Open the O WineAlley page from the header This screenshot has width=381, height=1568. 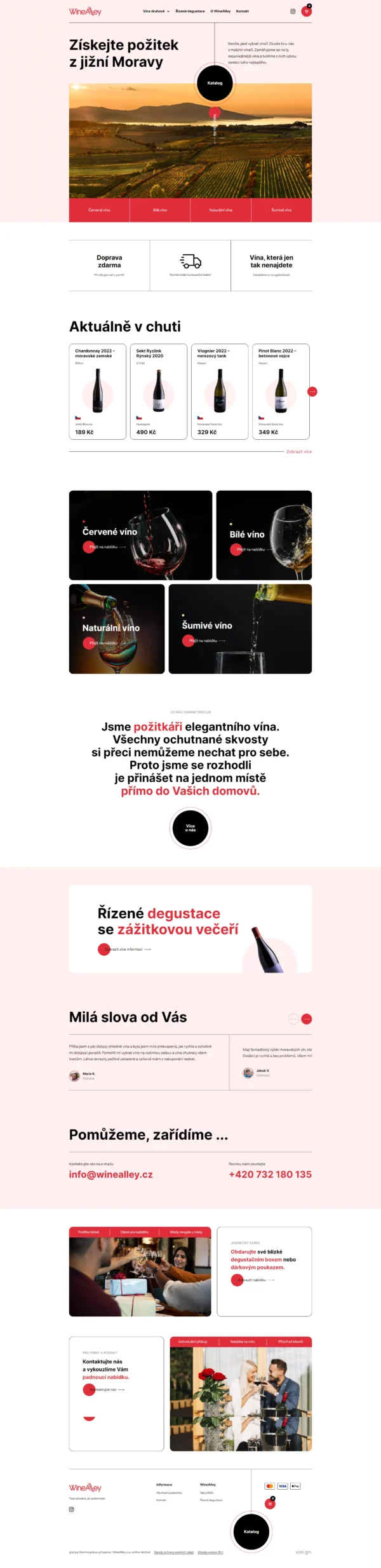(x=220, y=11)
